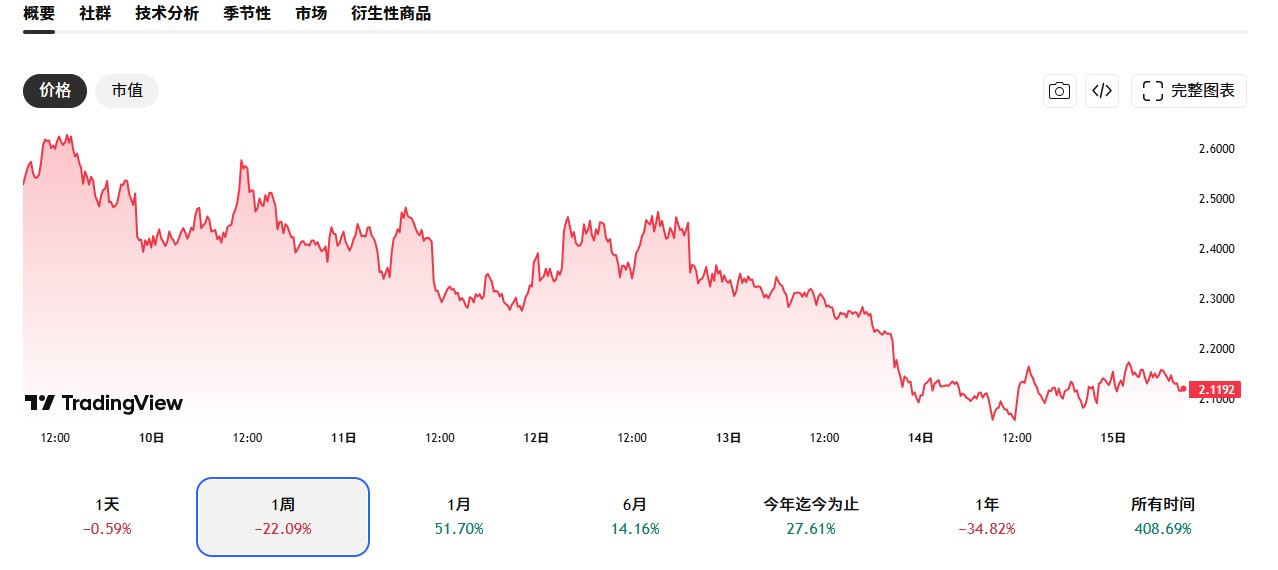Select the 市场 tab
The height and width of the screenshot is (570, 1278).
tap(311, 14)
